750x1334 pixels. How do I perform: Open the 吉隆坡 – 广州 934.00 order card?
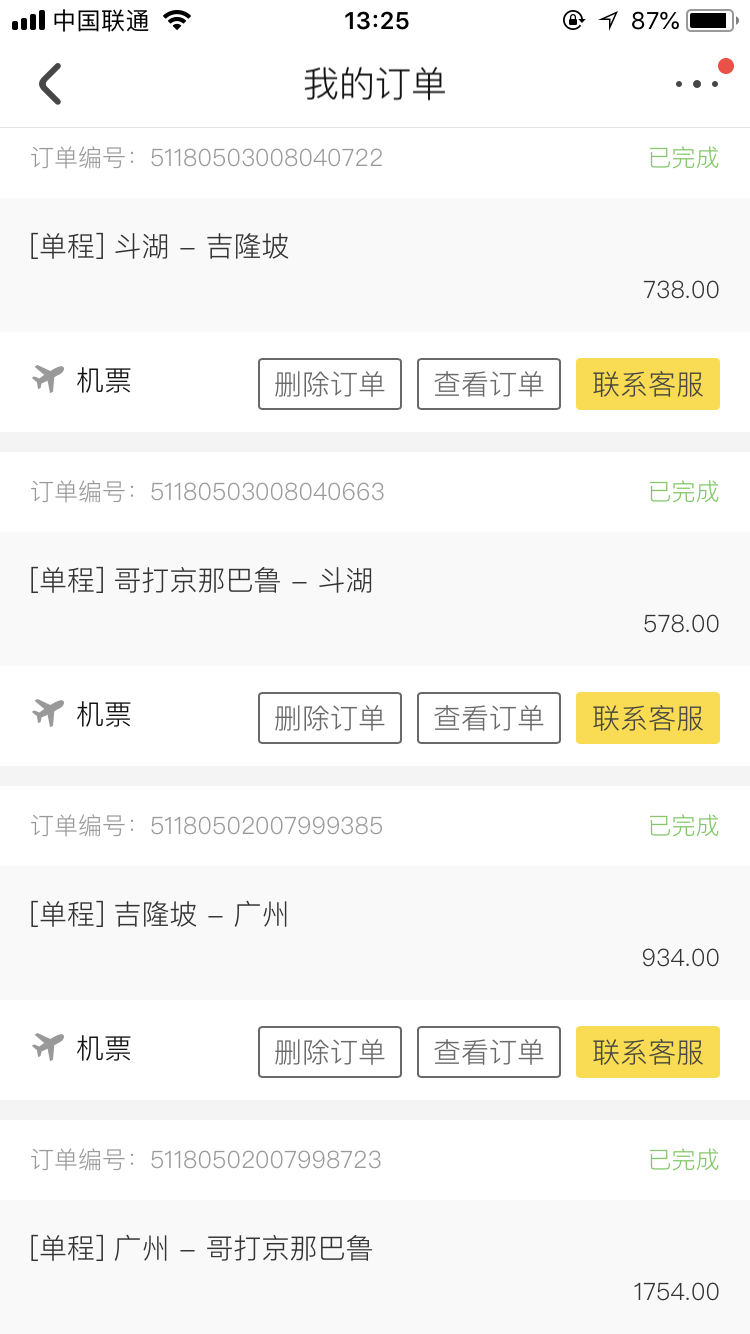[x=375, y=933]
